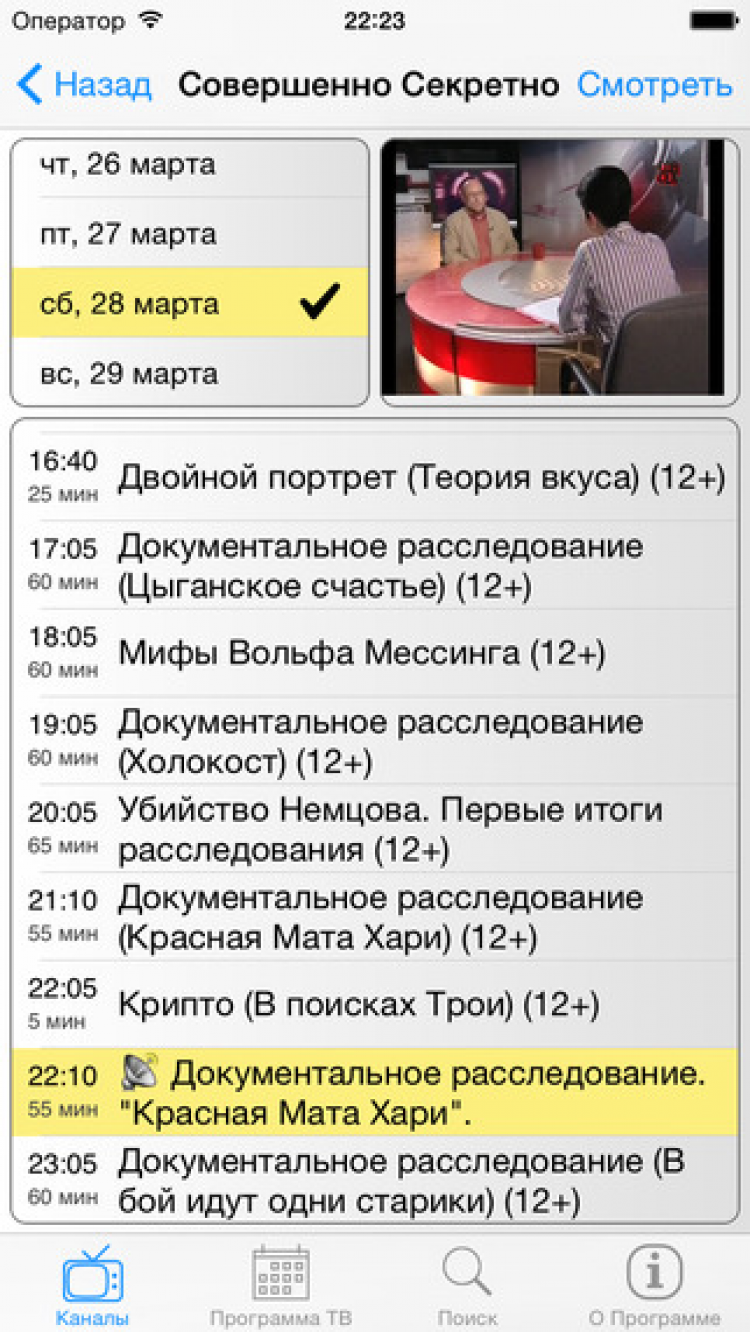View details for Мифы Вольфа Мессинга
This screenshot has width=750, height=1332.
click(x=375, y=653)
